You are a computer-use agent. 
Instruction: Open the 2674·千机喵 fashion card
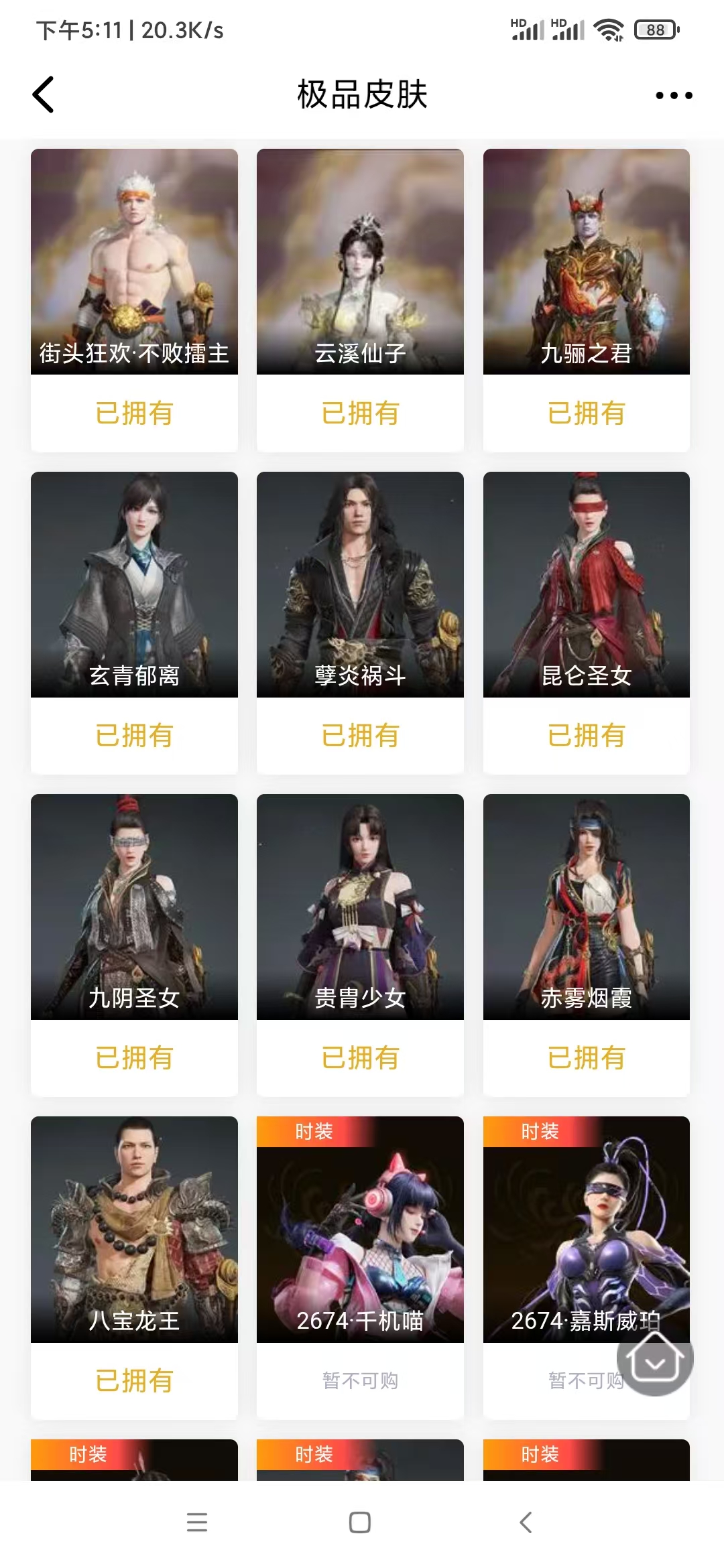[x=360, y=1230]
